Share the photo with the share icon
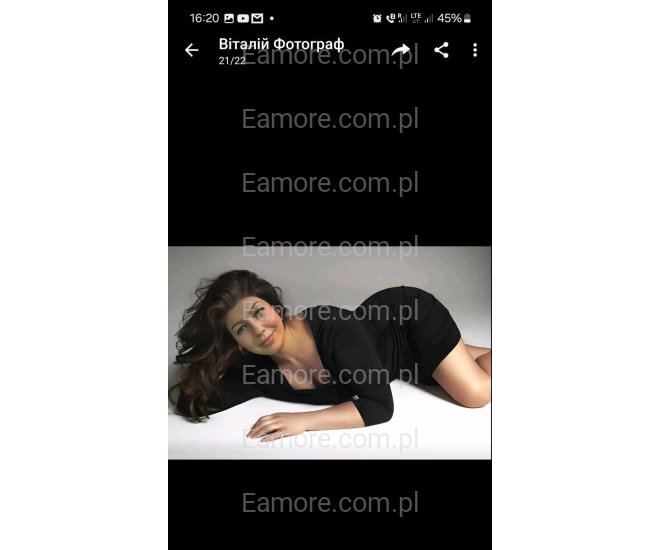The height and width of the screenshot is (550, 660). [441, 50]
